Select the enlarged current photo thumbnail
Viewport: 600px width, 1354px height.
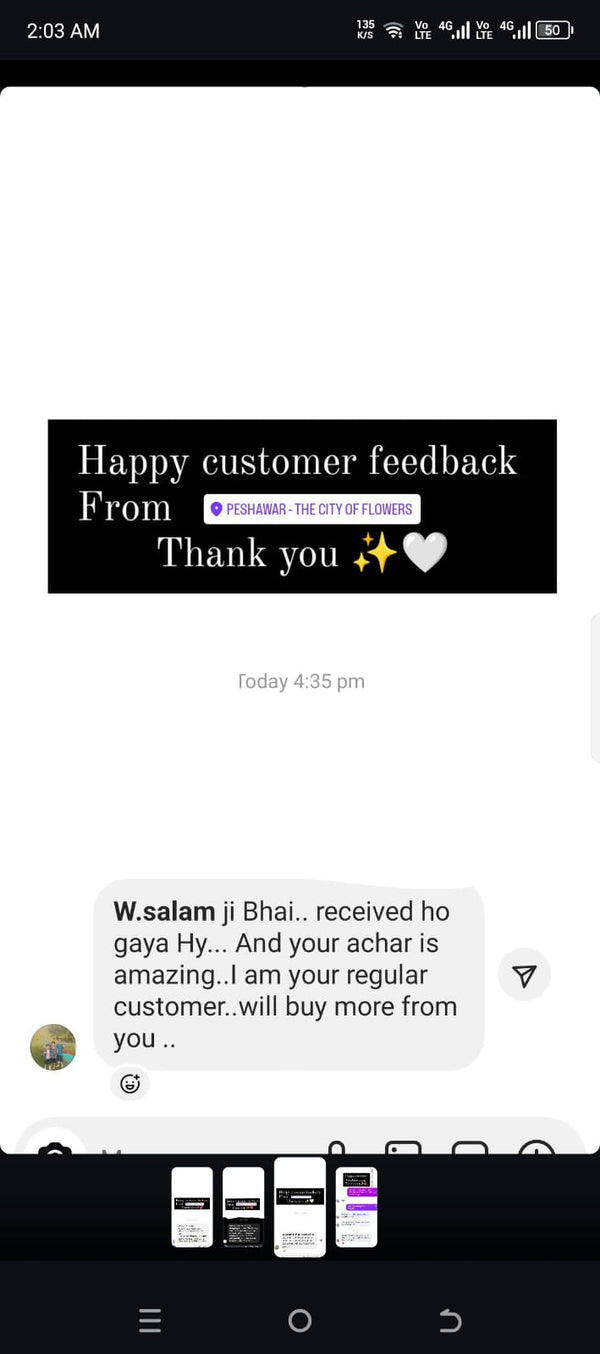pyautogui.click(x=300, y=1206)
